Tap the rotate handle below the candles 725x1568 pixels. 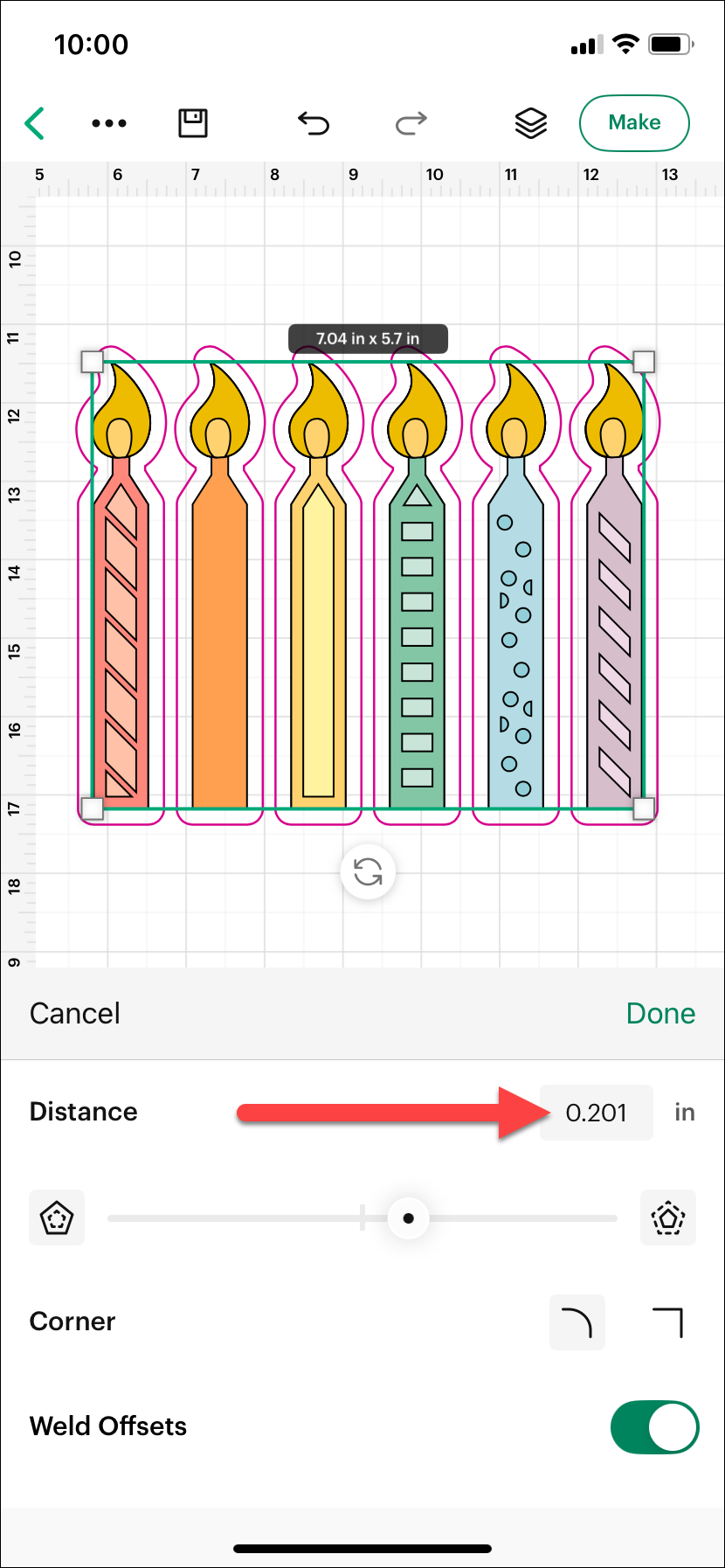click(x=367, y=871)
